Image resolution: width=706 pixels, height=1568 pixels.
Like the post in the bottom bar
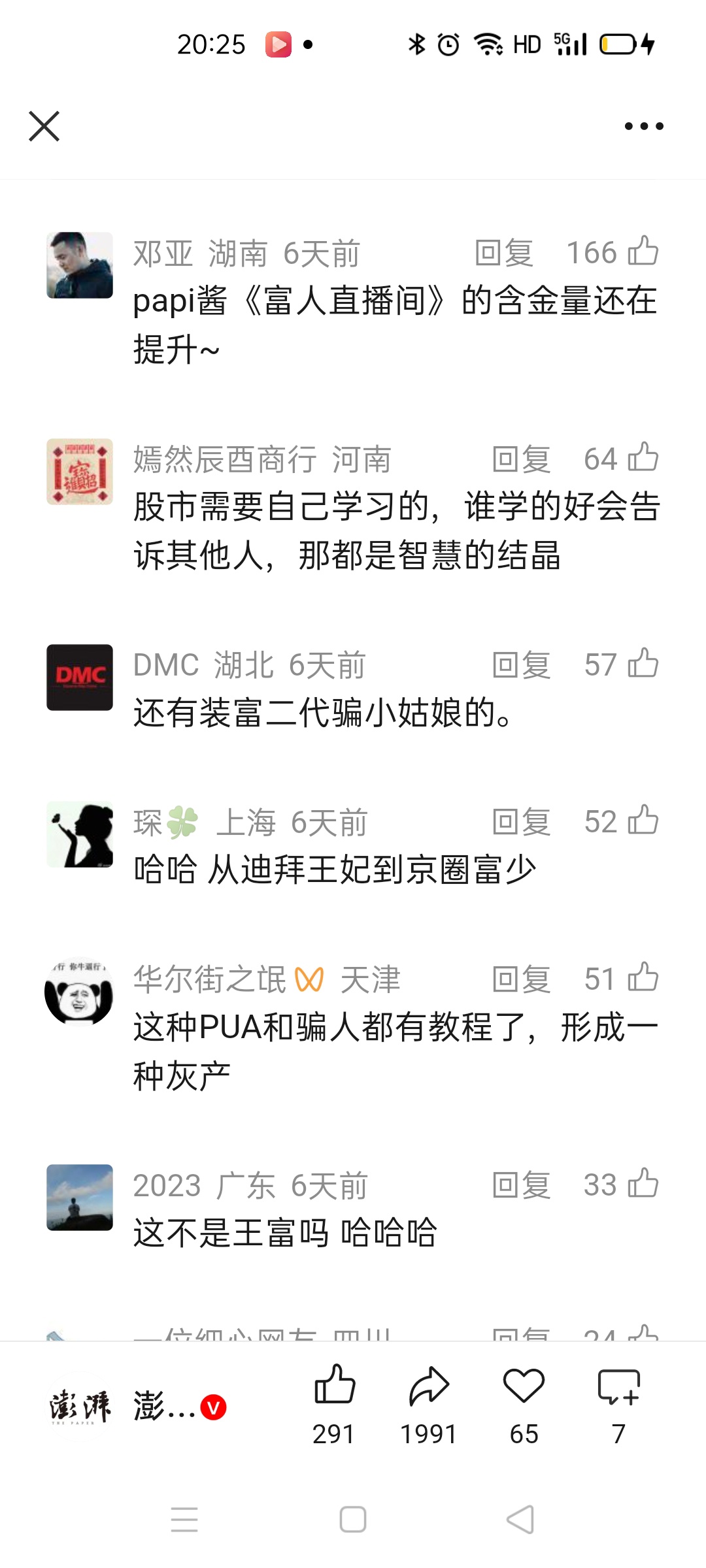pos(334,1385)
